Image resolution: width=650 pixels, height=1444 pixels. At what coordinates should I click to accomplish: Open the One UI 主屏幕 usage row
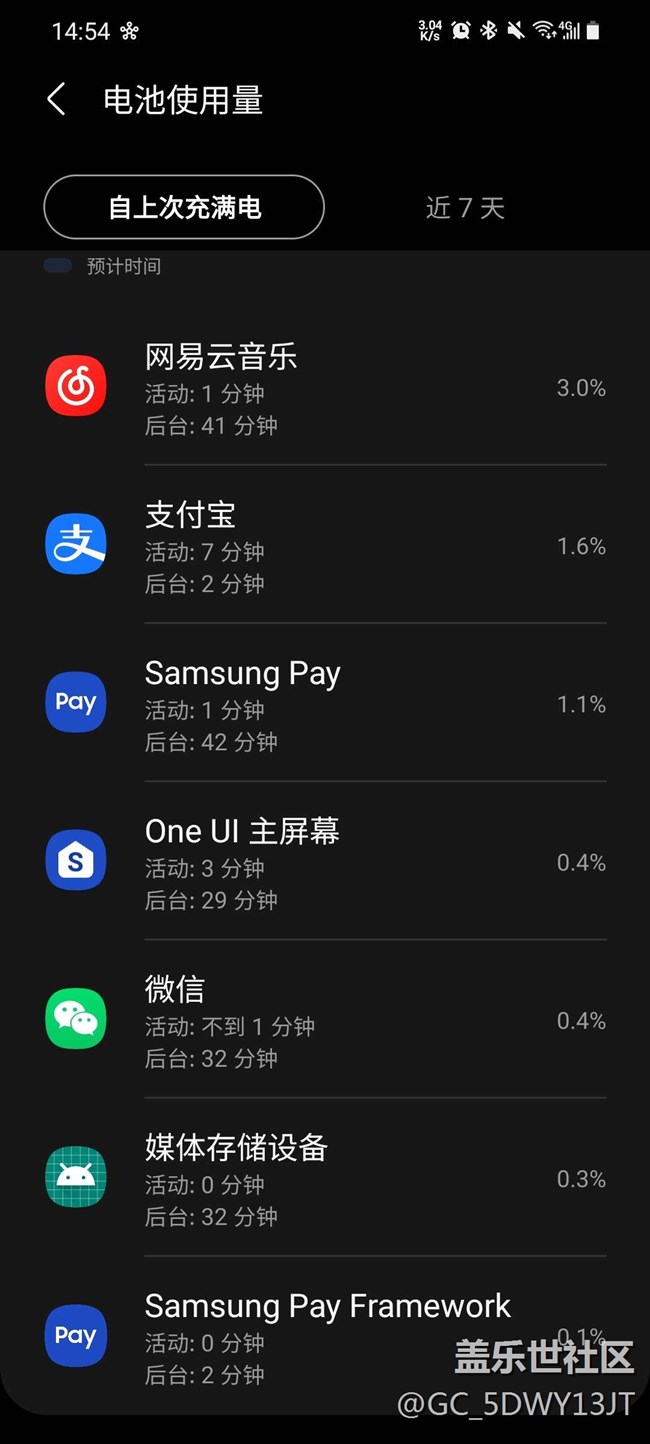pos(325,862)
